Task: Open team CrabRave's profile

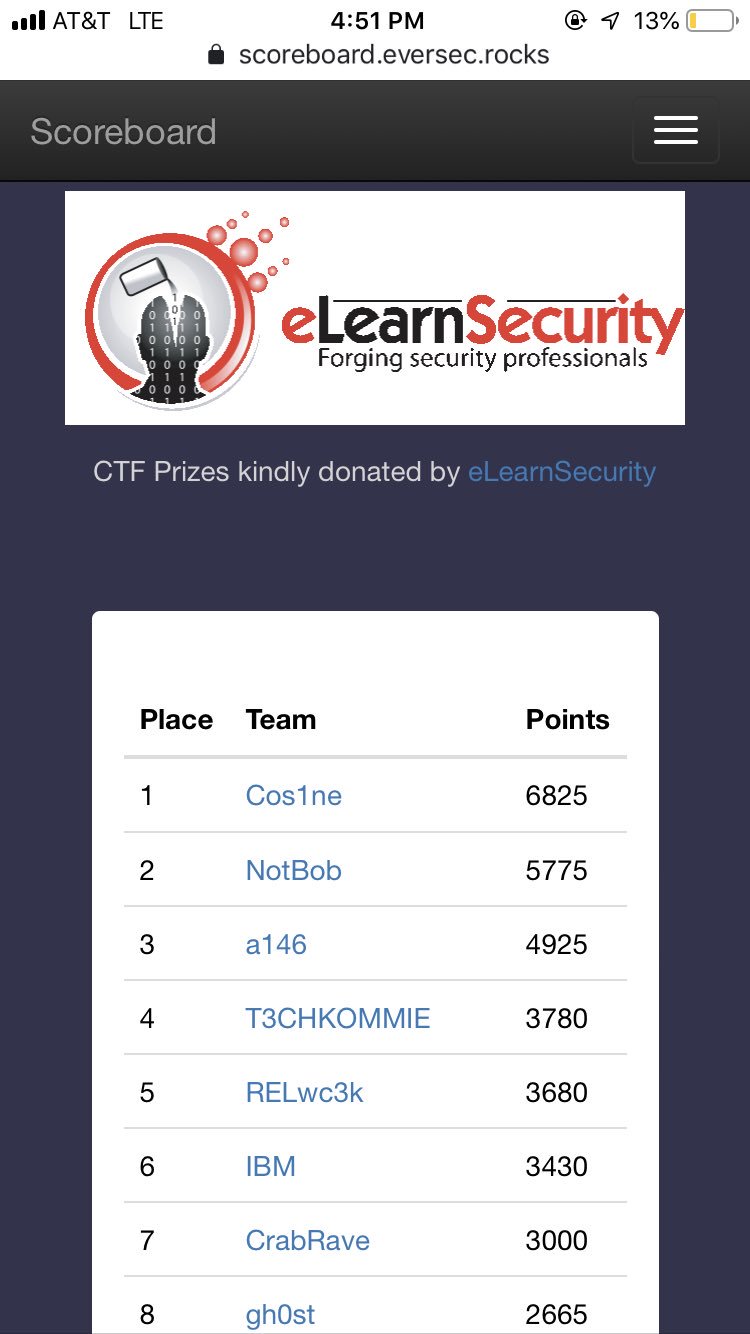Action: point(308,1240)
